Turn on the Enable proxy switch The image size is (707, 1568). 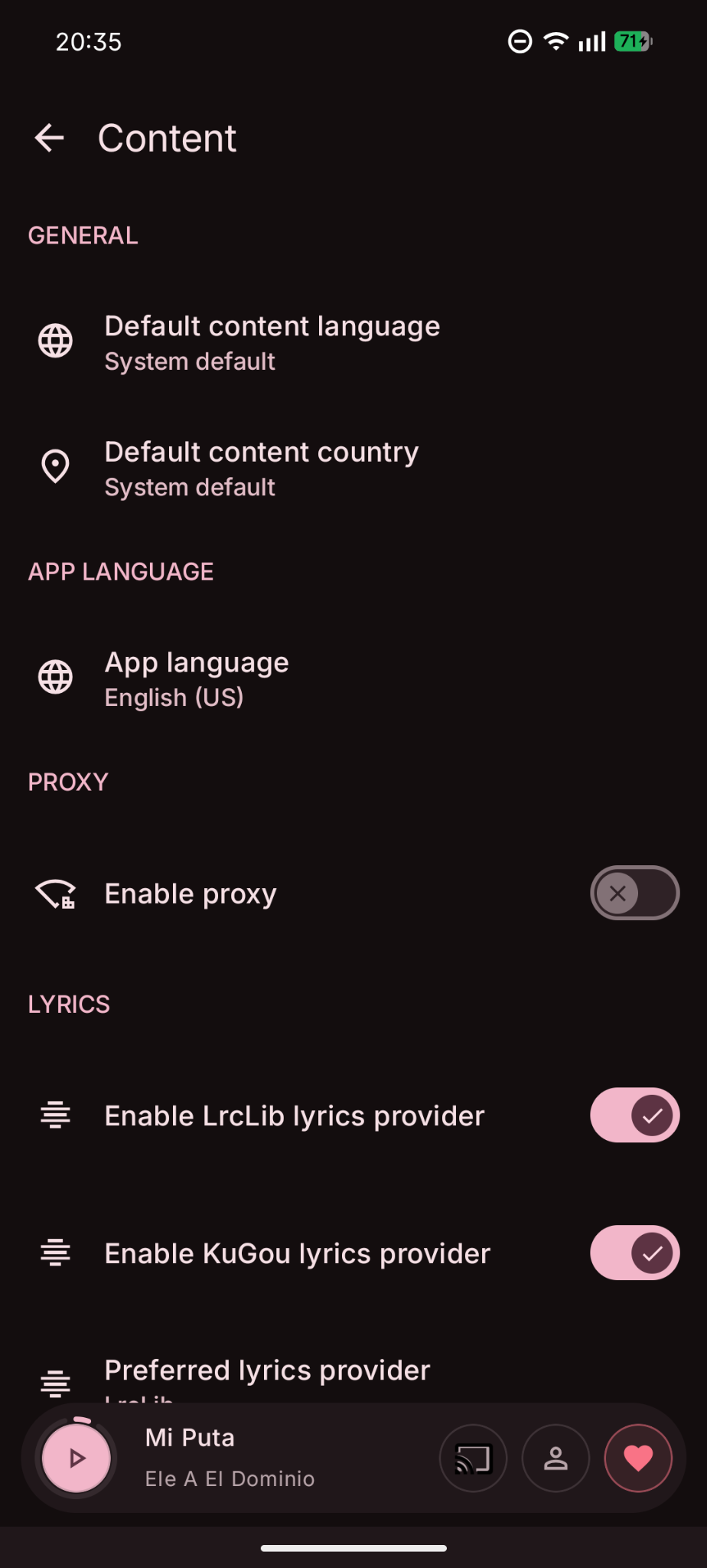coord(634,893)
